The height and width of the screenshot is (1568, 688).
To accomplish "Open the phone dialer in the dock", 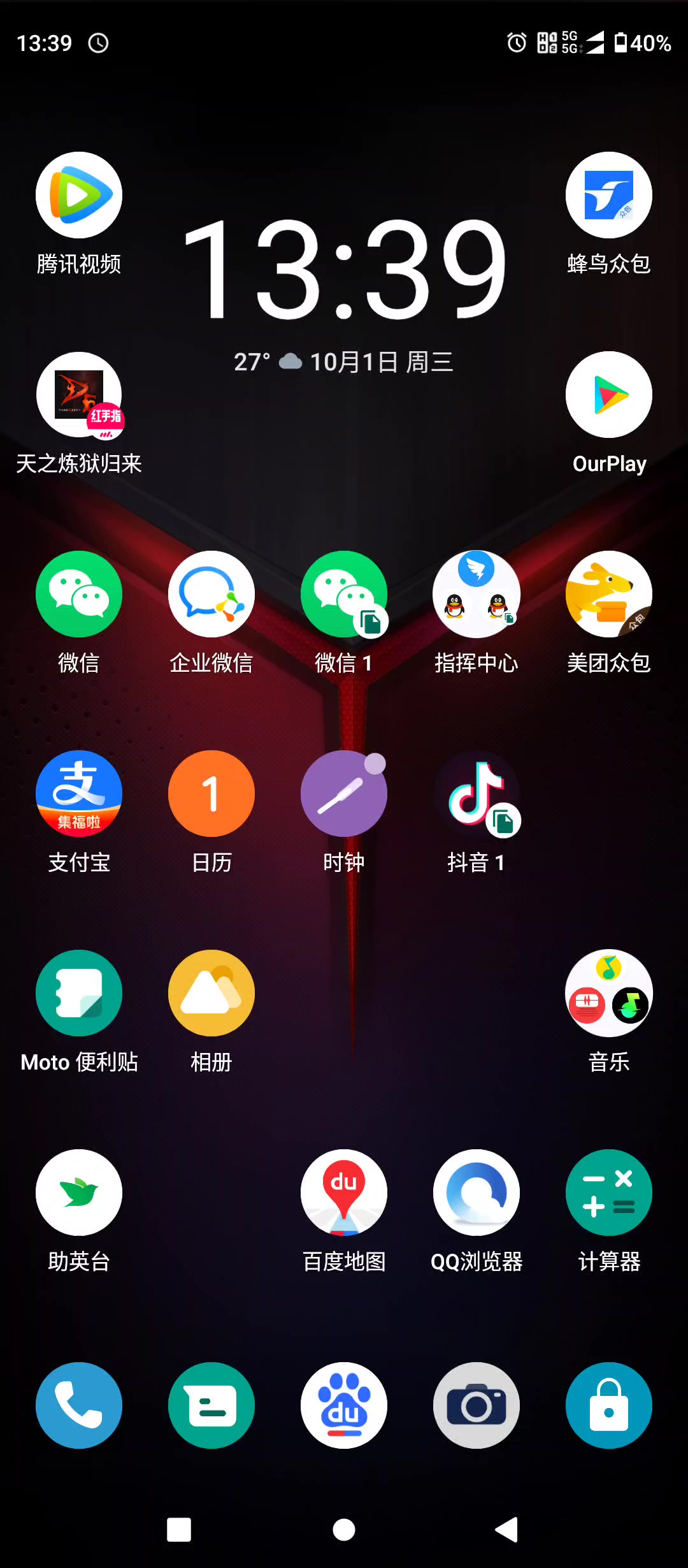I will pyautogui.click(x=79, y=1405).
